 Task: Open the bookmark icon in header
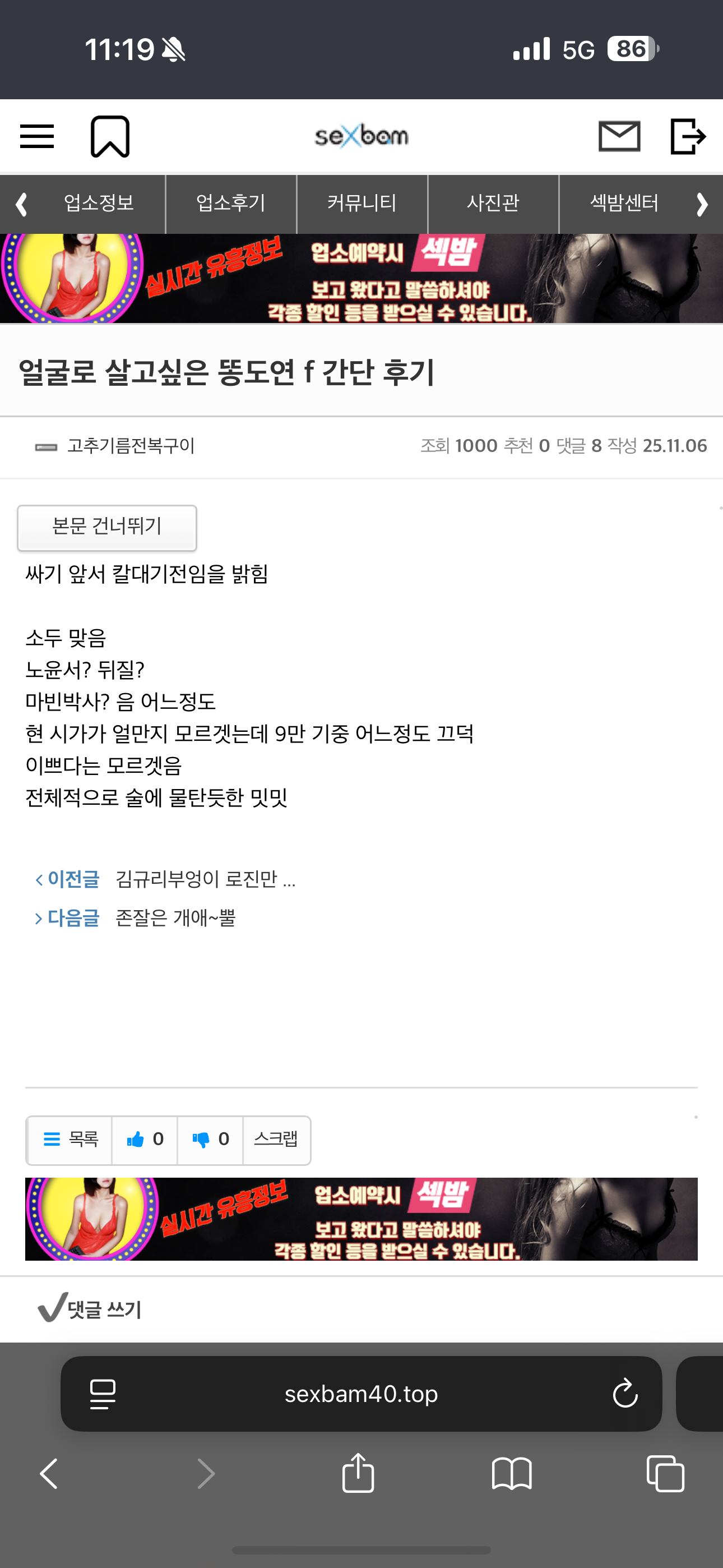(110, 136)
